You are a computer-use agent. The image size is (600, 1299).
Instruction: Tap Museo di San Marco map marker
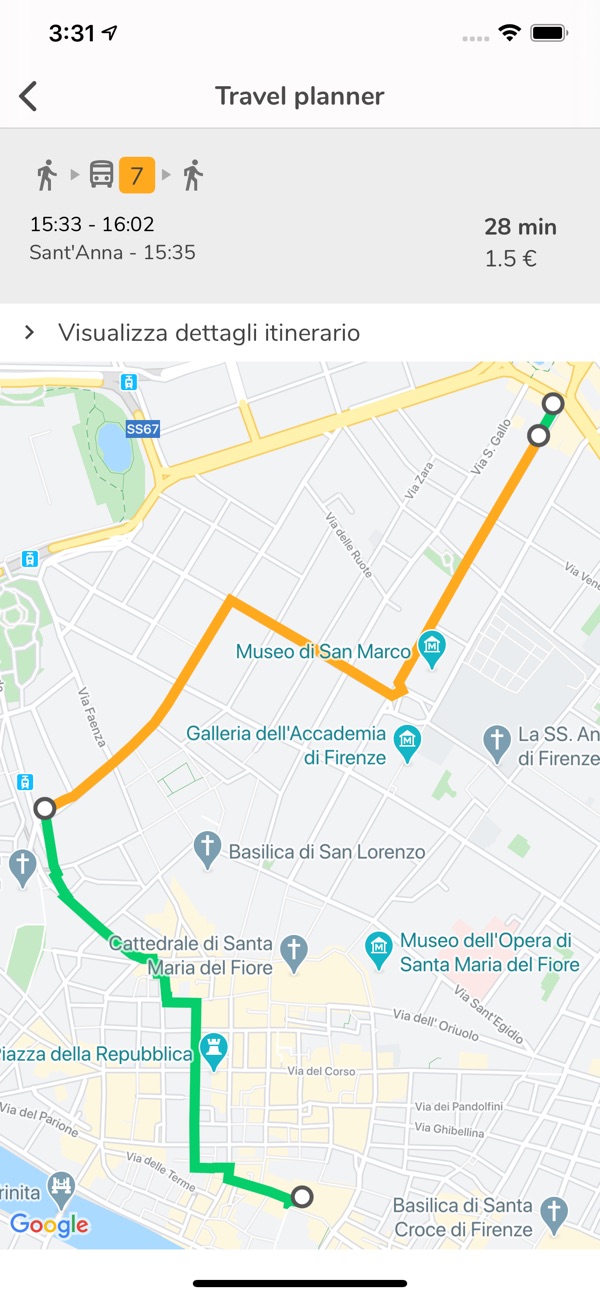point(432,644)
